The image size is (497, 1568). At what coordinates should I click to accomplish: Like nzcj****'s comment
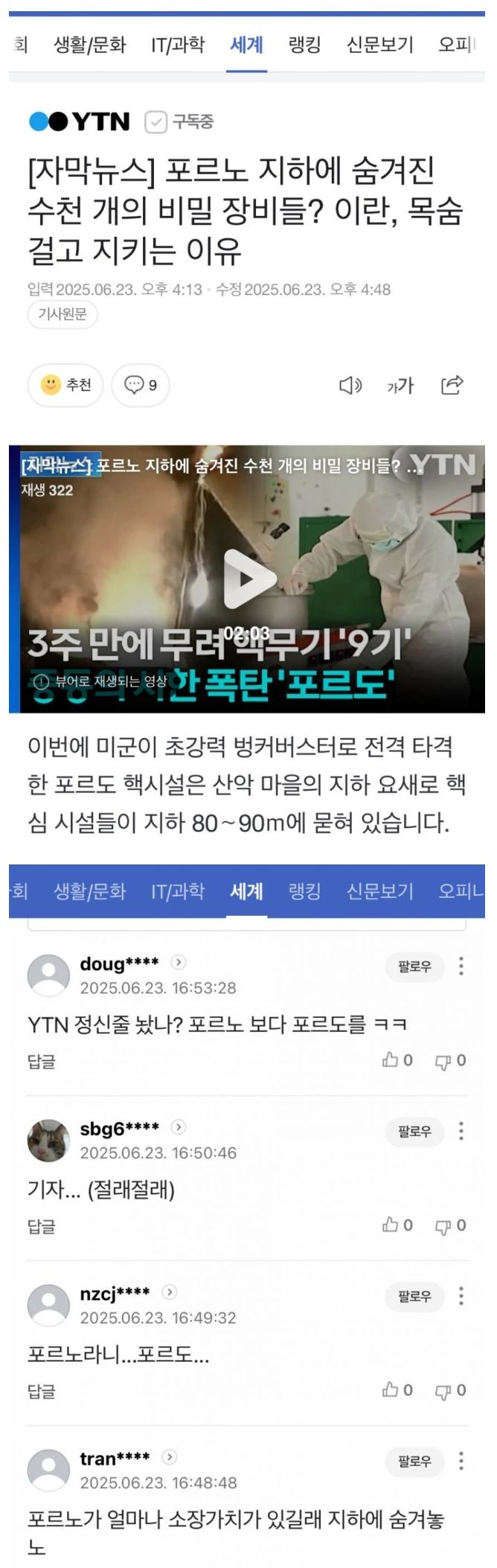(397, 1390)
